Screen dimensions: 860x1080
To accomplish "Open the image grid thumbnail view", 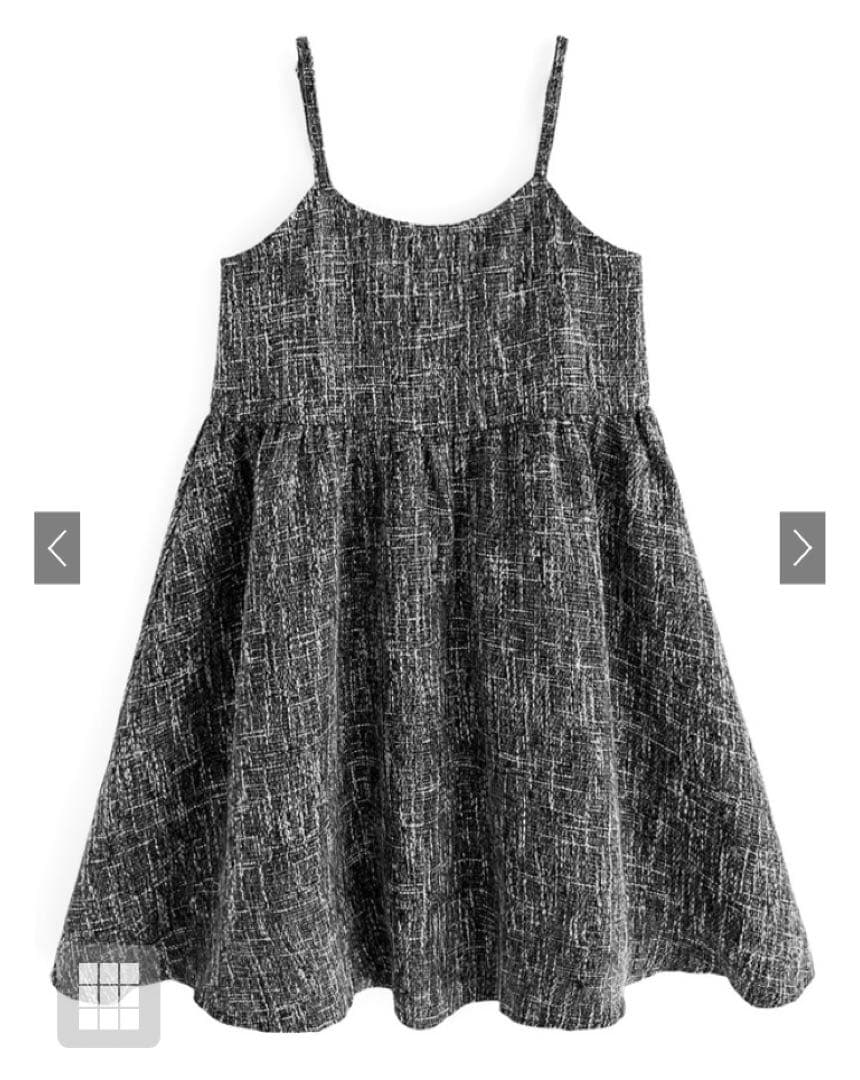I will (x=108, y=995).
